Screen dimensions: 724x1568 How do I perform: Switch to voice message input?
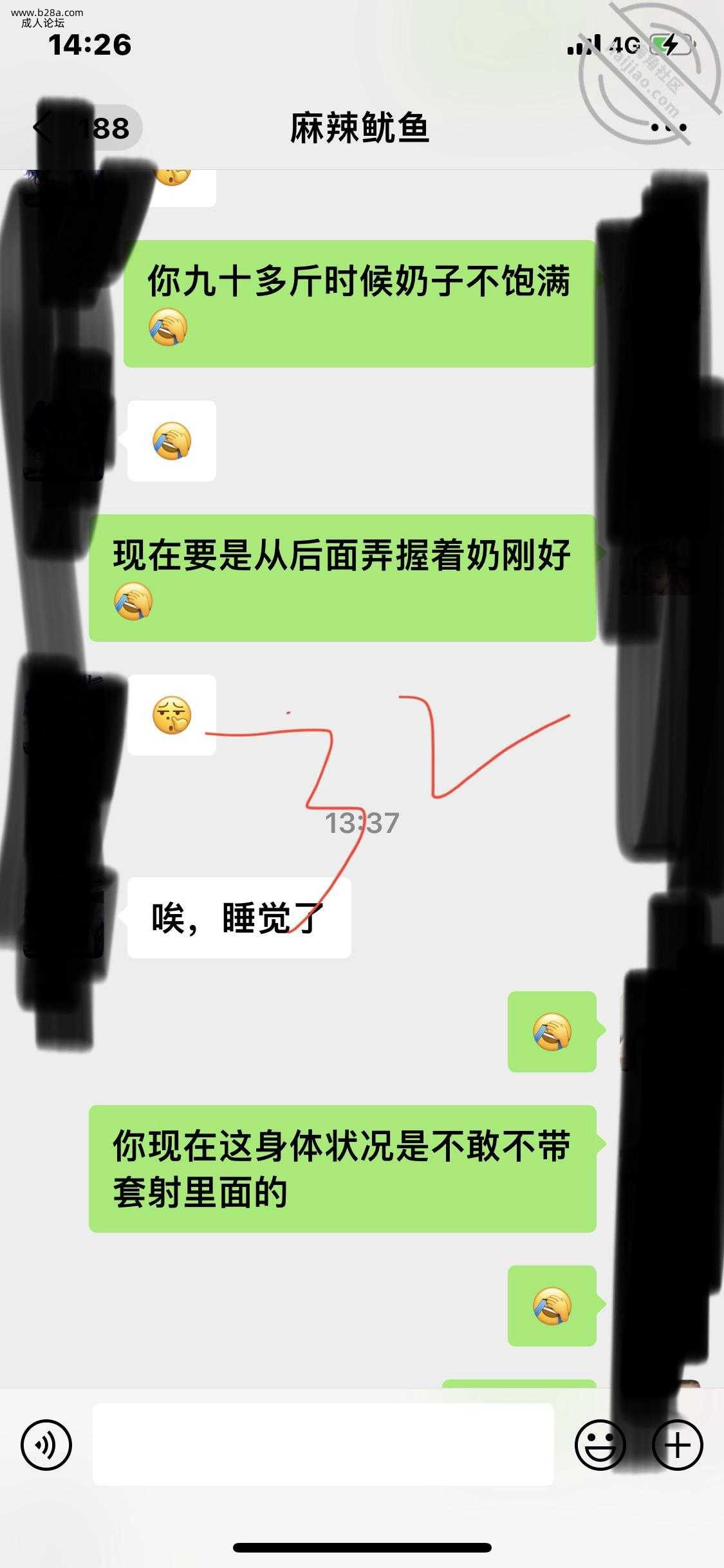pyautogui.click(x=46, y=1445)
